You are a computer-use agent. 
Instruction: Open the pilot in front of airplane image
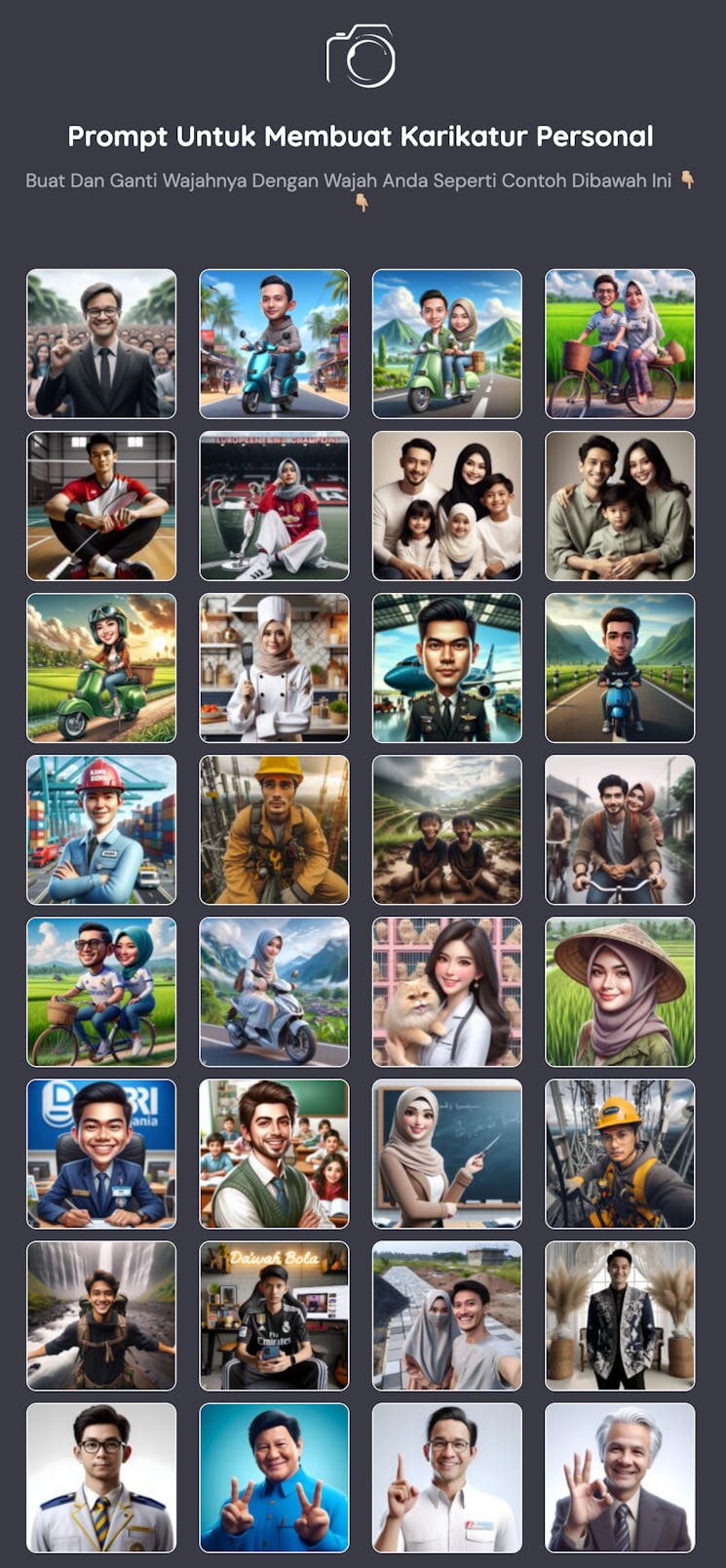[447, 667]
